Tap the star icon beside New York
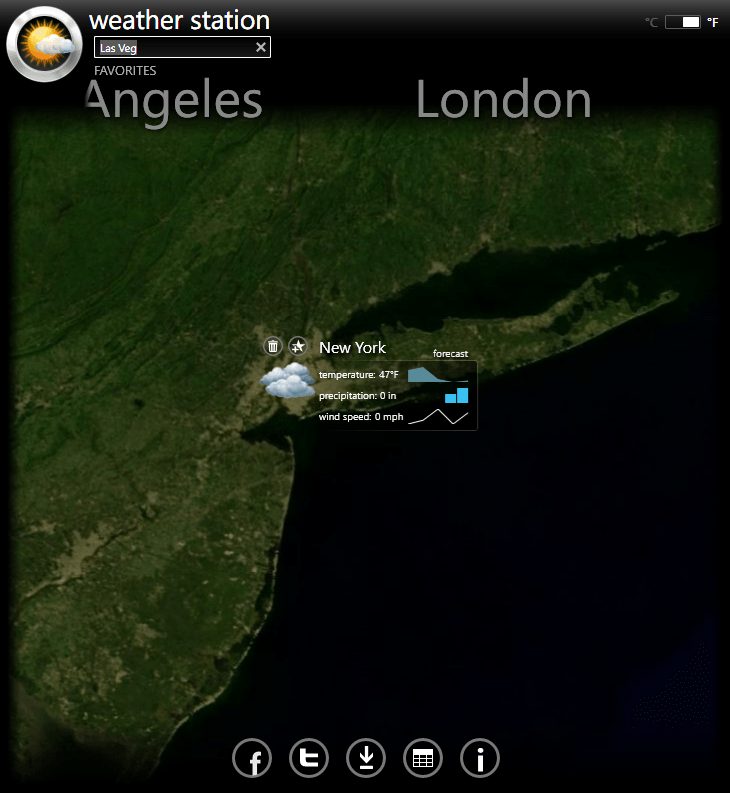The height and width of the screenshot is (793, 730). coord(298,346)
